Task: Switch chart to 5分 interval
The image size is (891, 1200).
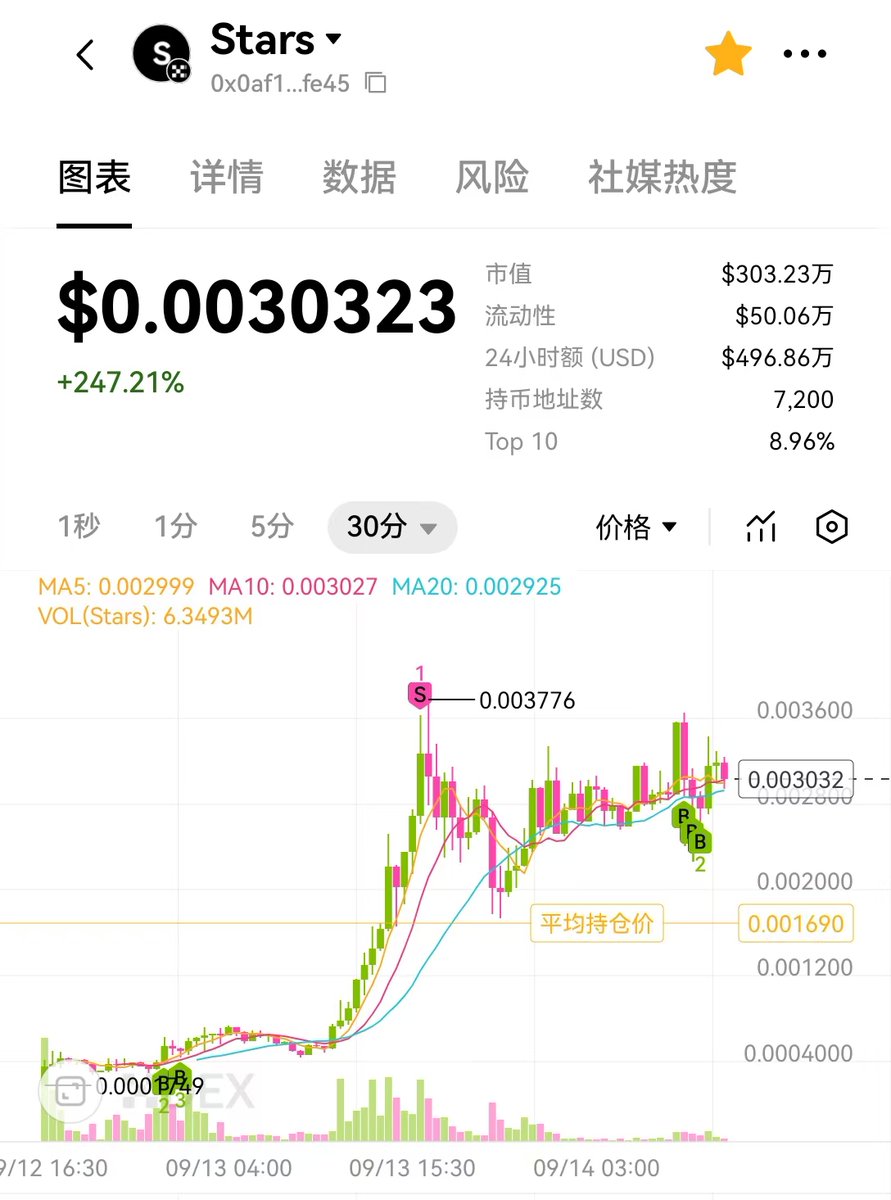Action: pyautogui.click(x=271, y=526)
